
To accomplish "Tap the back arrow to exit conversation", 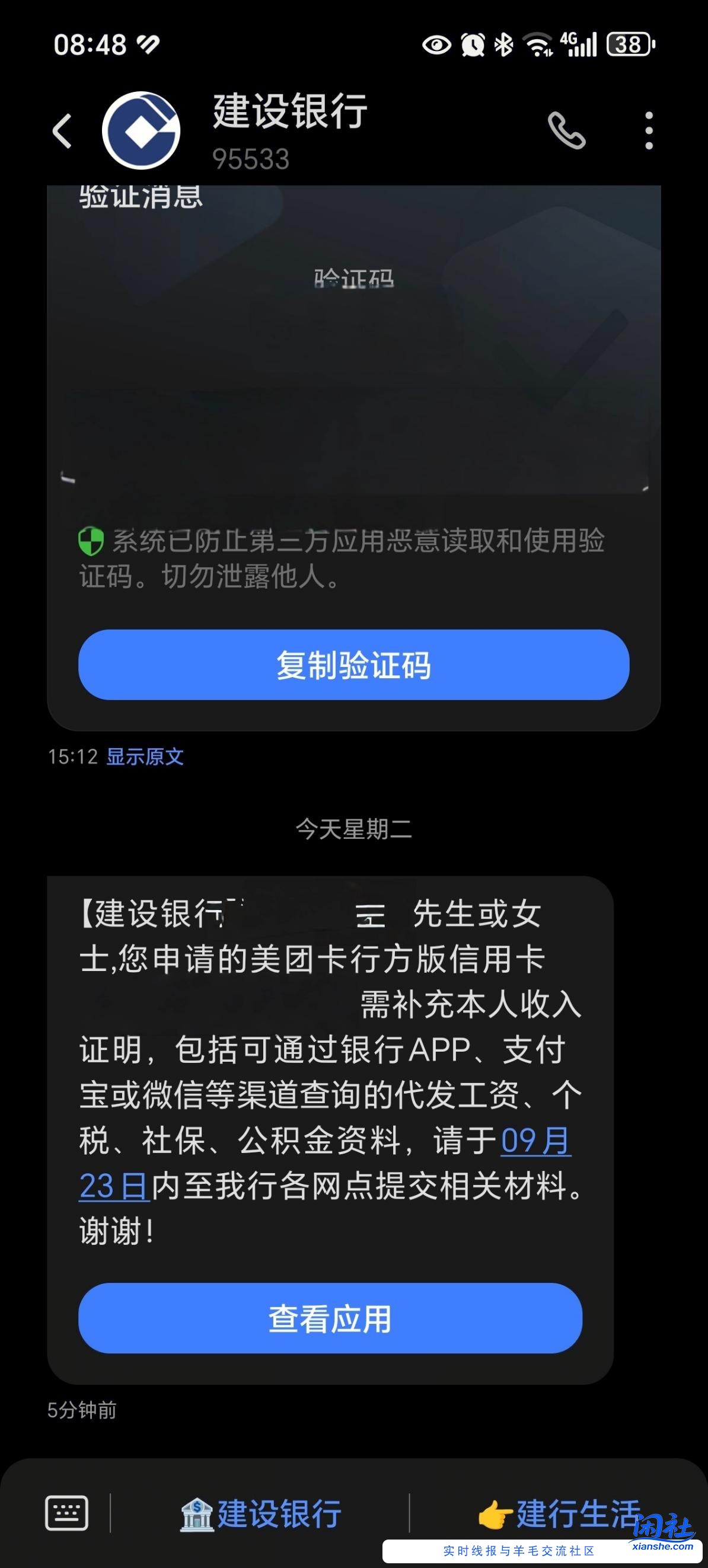I will (62, 132).
